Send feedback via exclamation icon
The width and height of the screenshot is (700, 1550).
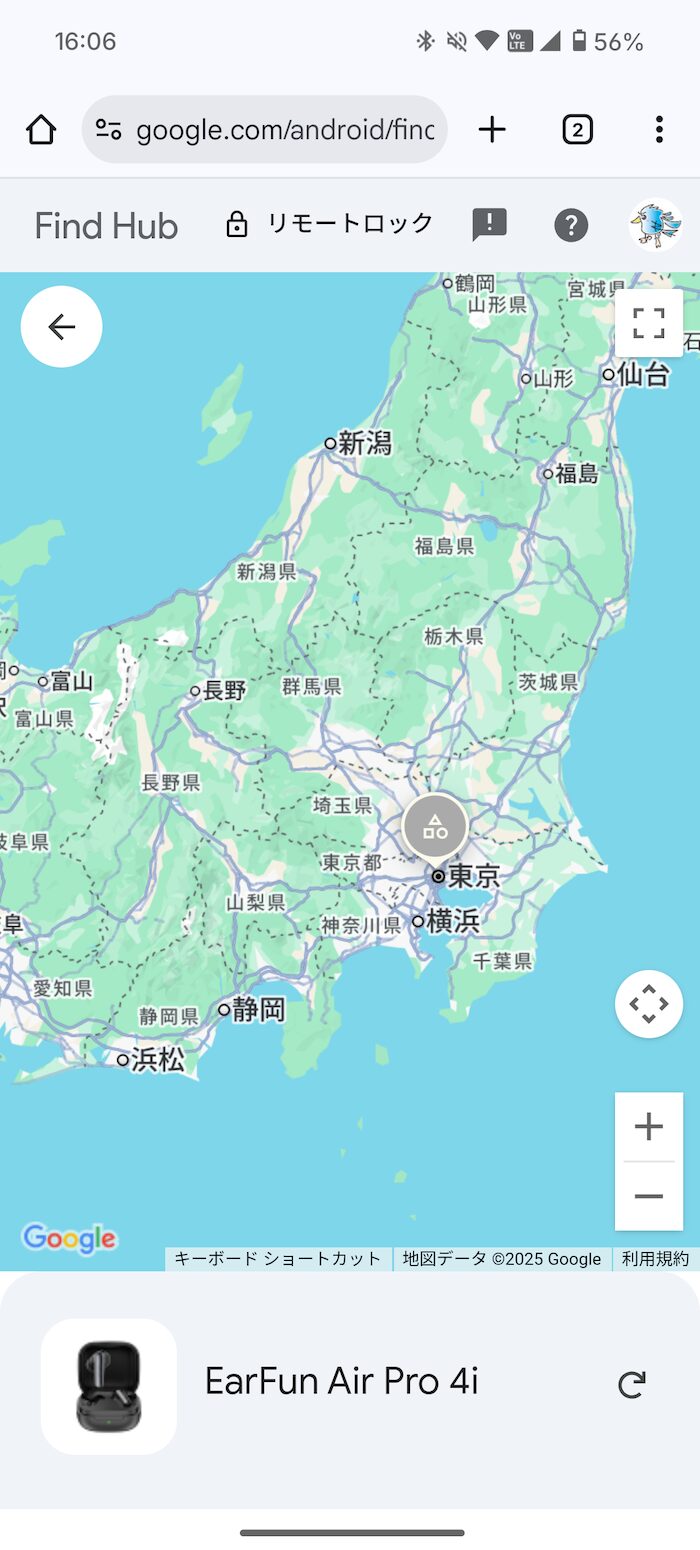pyautogui.click(x=490, y=225)
